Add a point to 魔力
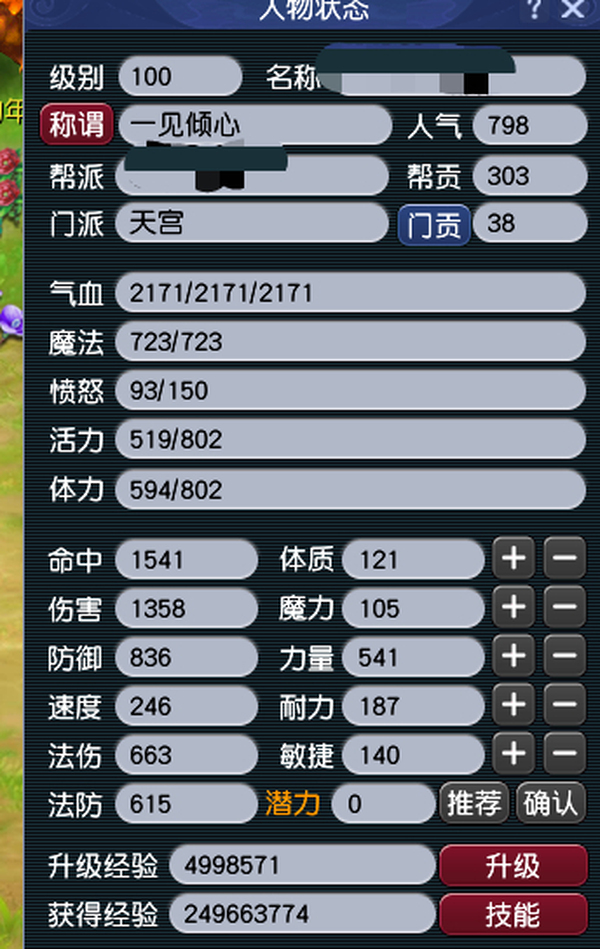600x949 pixels. coord(514,607)
